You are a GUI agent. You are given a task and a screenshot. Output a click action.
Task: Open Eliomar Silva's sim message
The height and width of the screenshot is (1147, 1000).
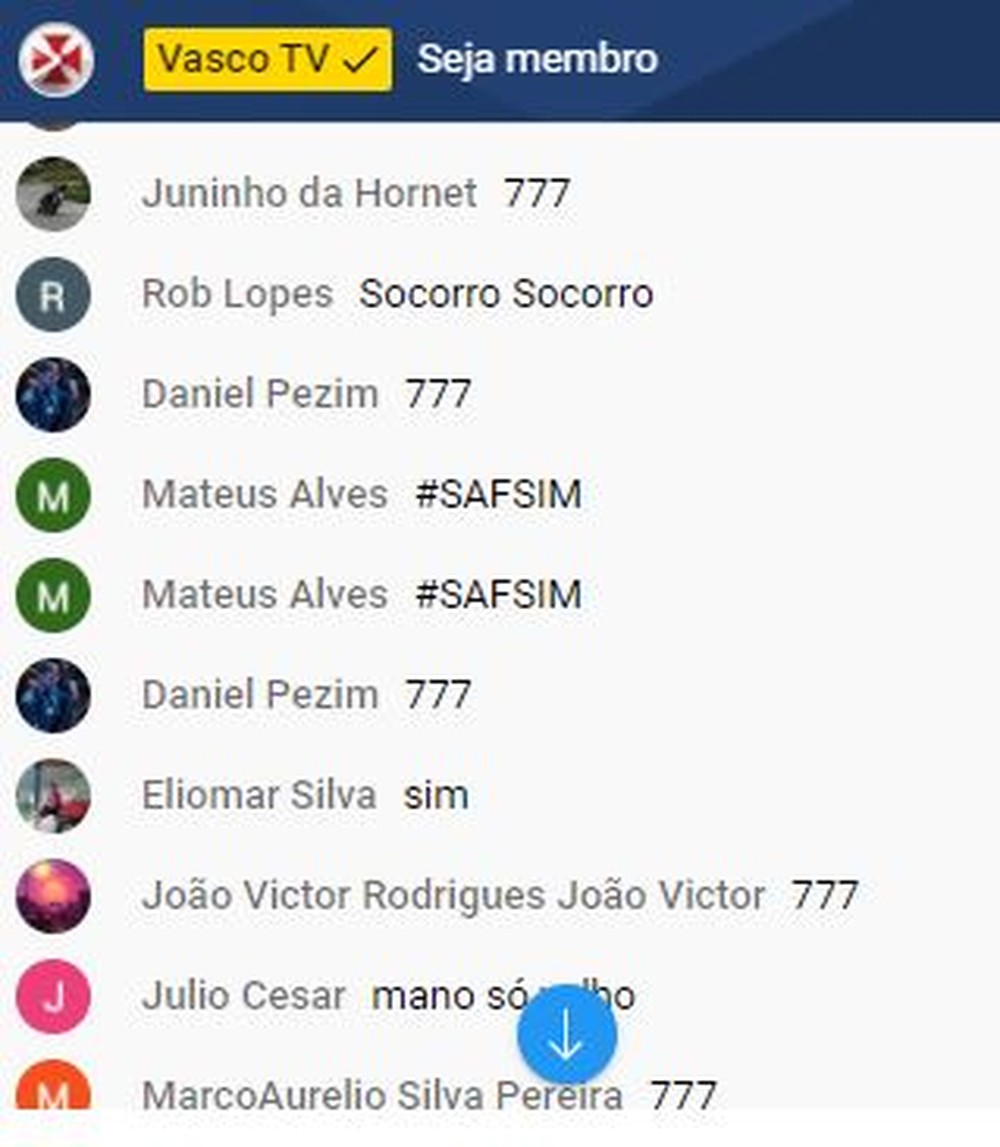pyautogui.click(x=436, y=796)
